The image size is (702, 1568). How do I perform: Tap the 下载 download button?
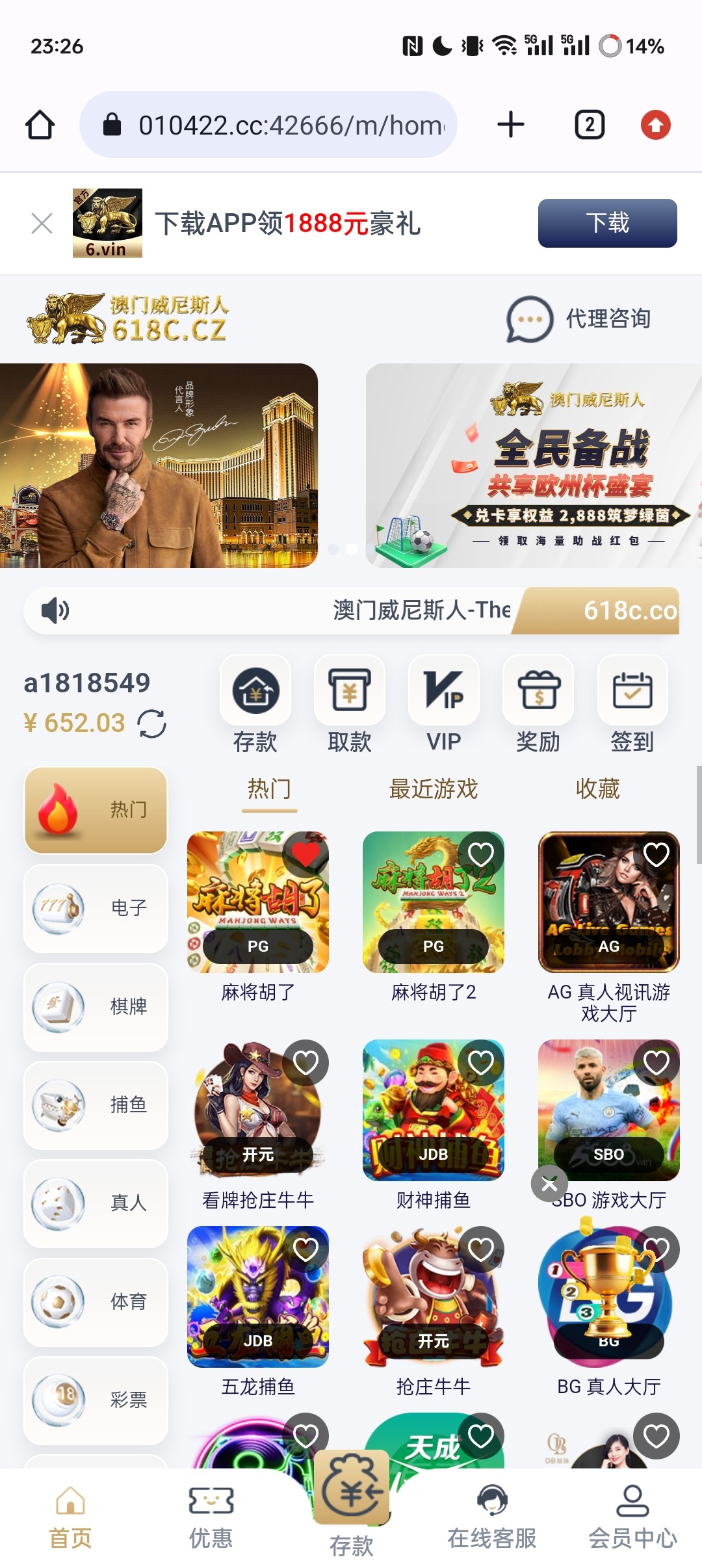(607, 223)
